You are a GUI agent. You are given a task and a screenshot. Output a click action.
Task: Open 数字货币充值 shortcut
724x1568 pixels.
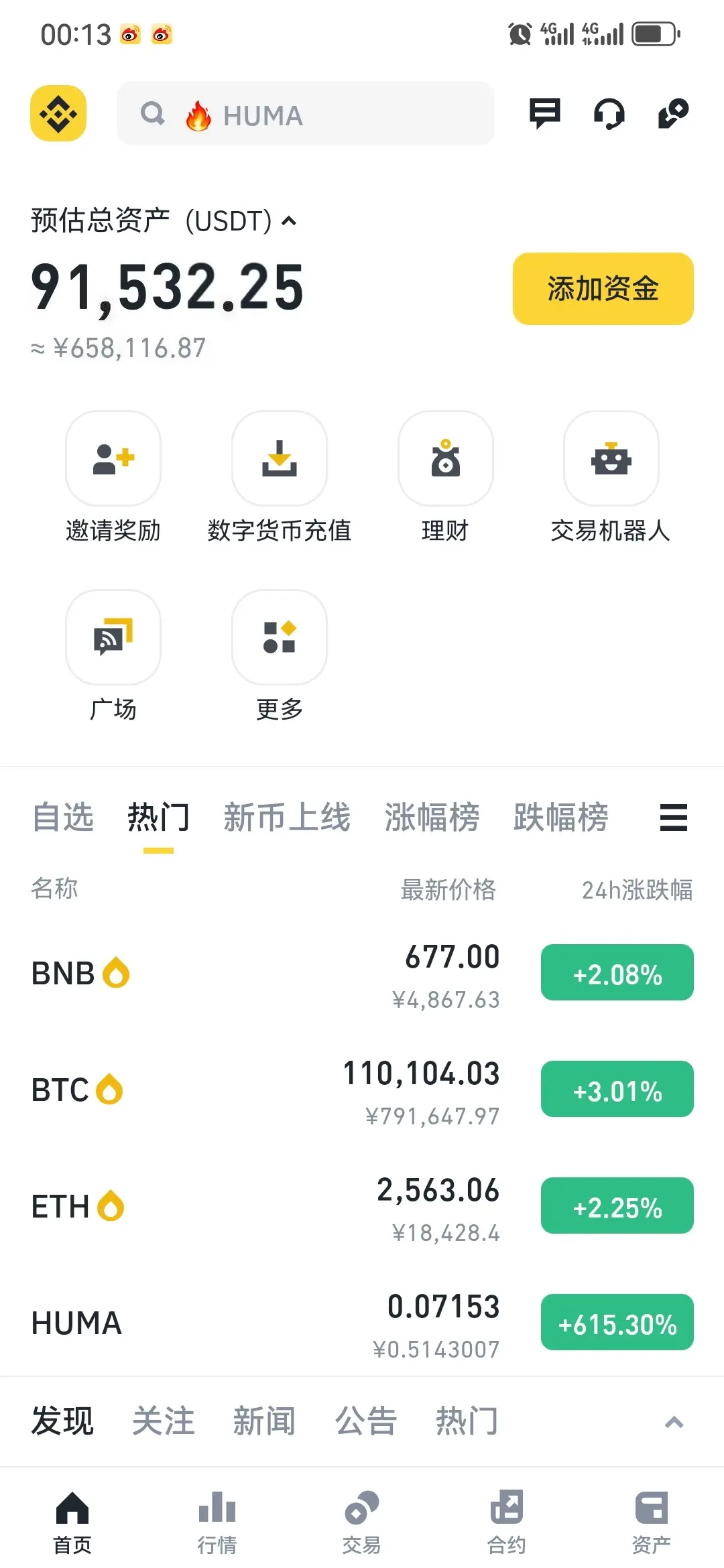tap(279, 459)
